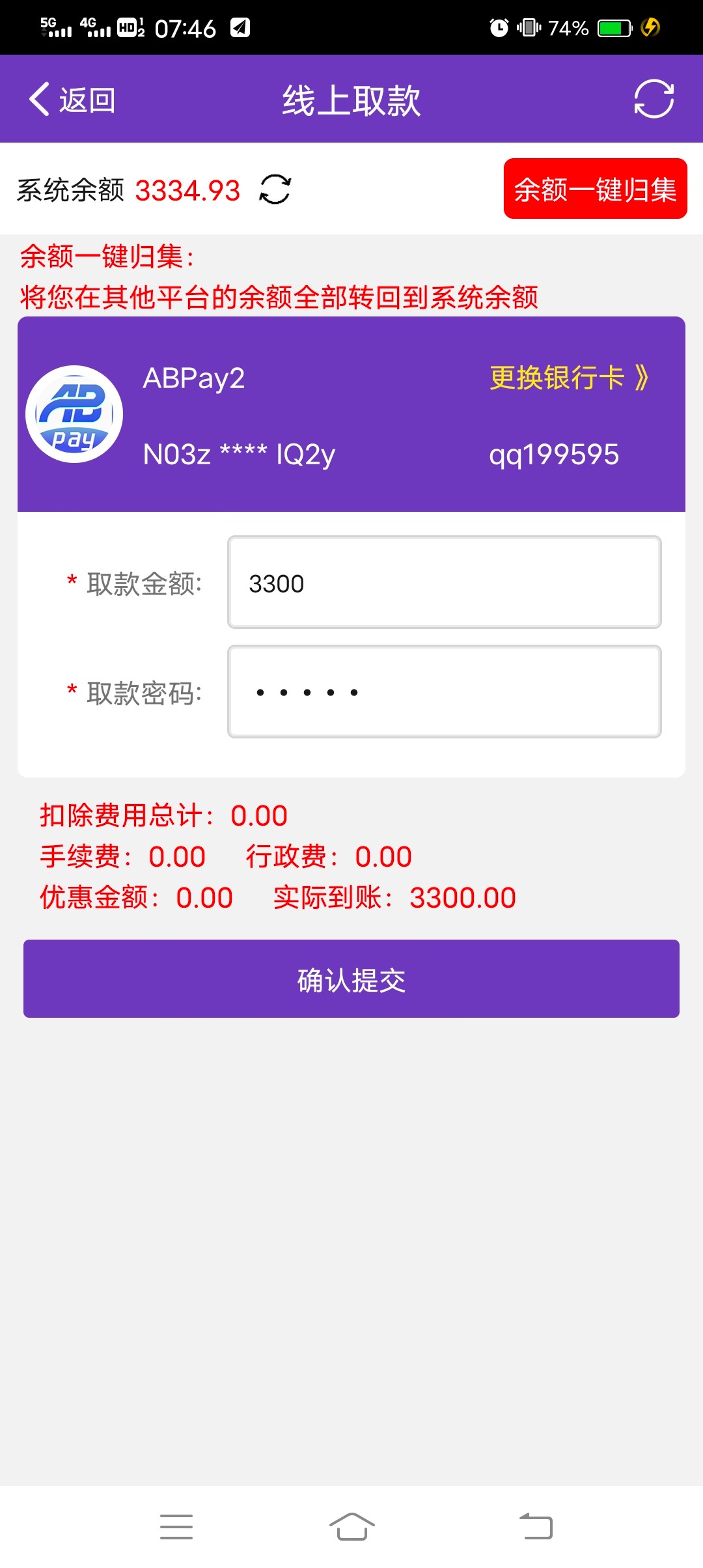
Task: Edit the 取款金额 amount field
Action: tap(444, 583)
